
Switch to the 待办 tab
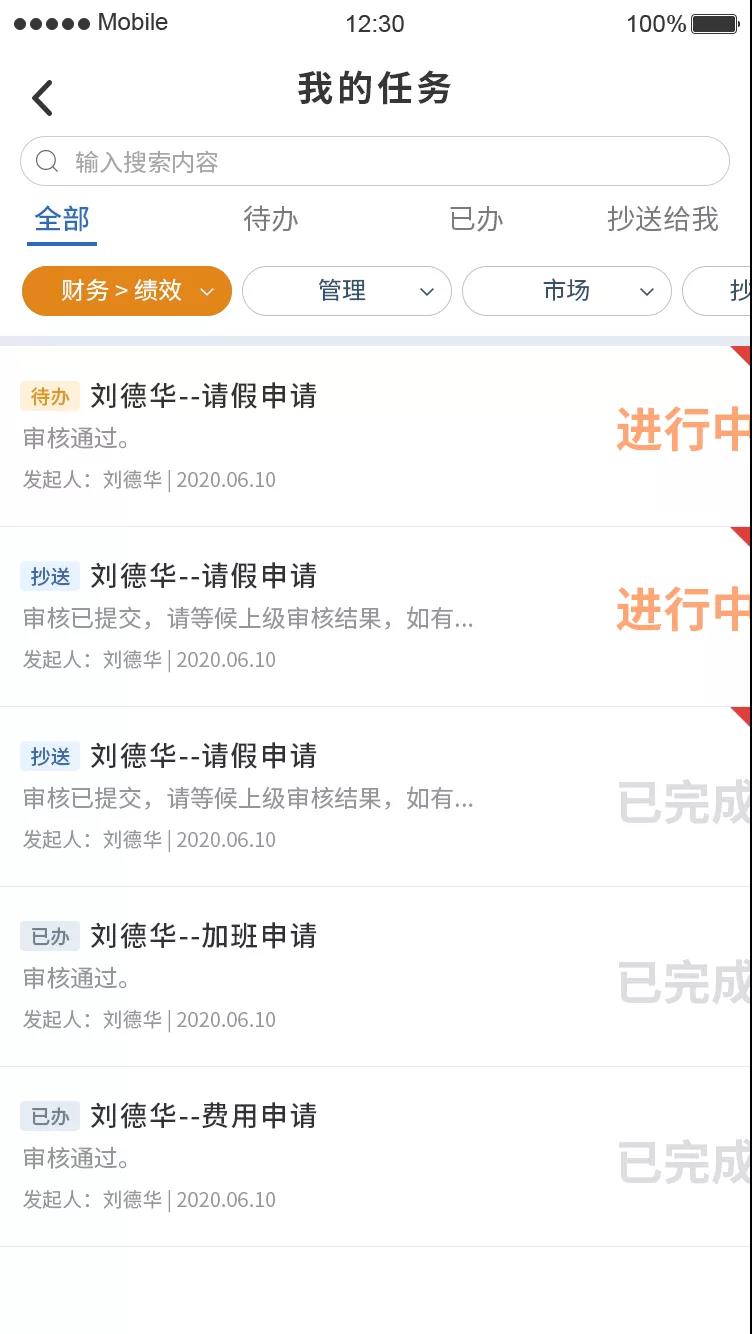click(271, 220)
